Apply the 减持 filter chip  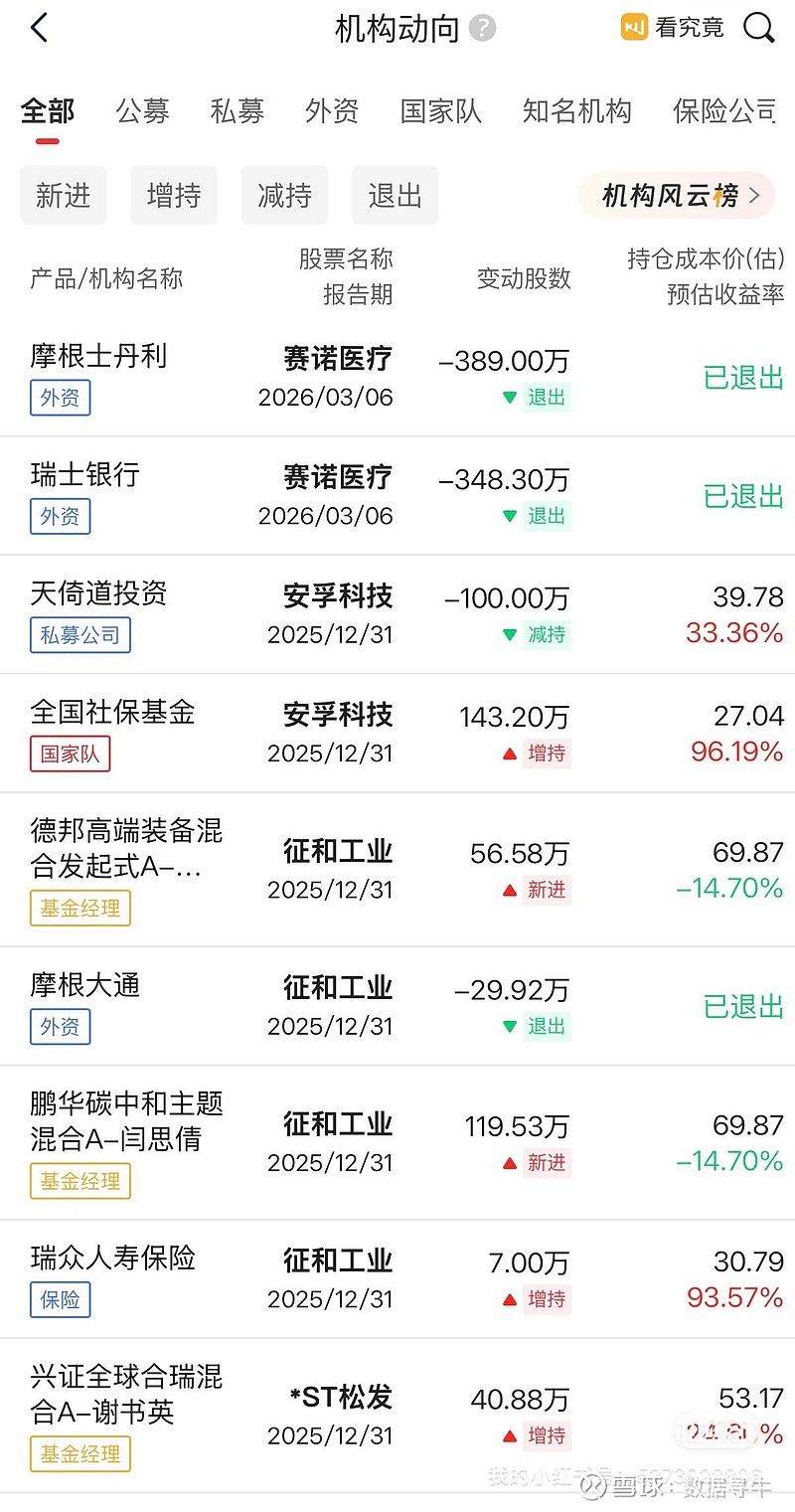[x=284, y=195]
